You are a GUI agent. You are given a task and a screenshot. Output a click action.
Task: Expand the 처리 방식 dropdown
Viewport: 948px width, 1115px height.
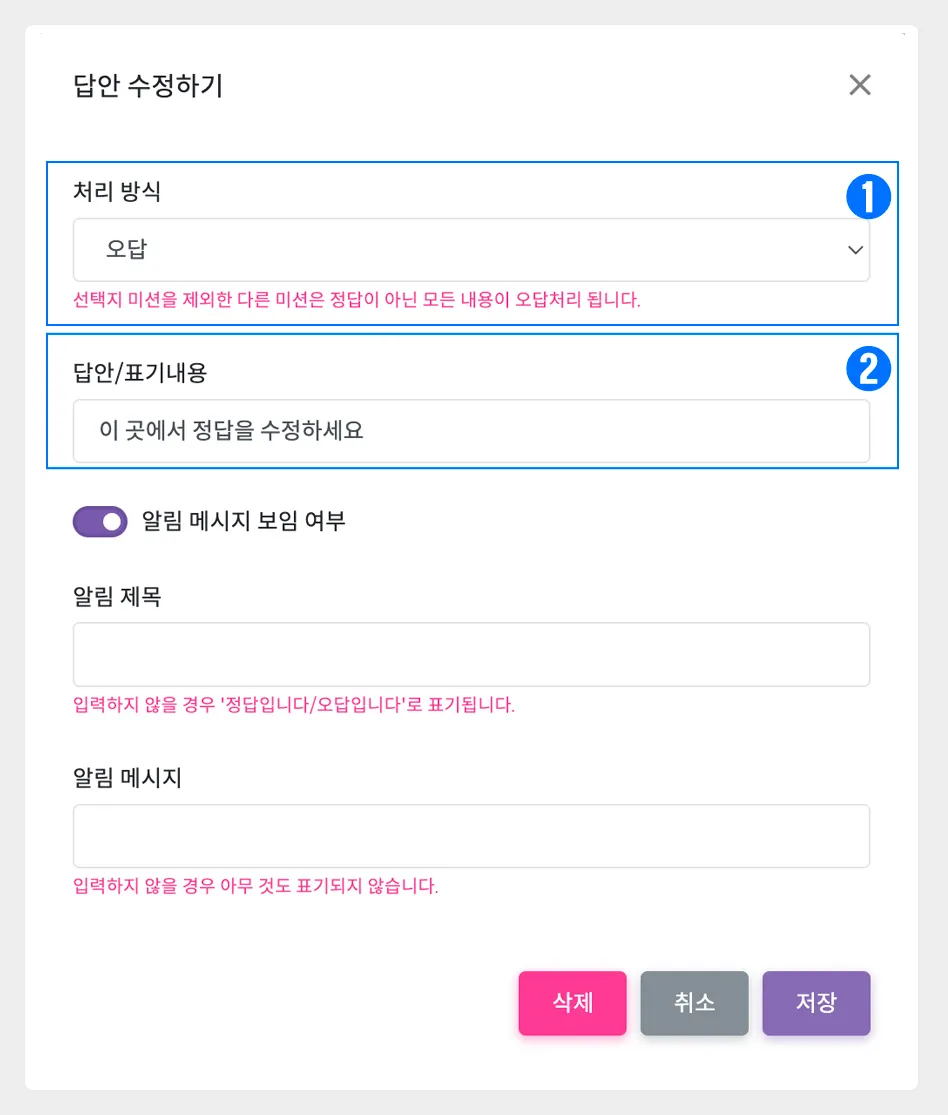pyautogui.click(x=471, y=250)
